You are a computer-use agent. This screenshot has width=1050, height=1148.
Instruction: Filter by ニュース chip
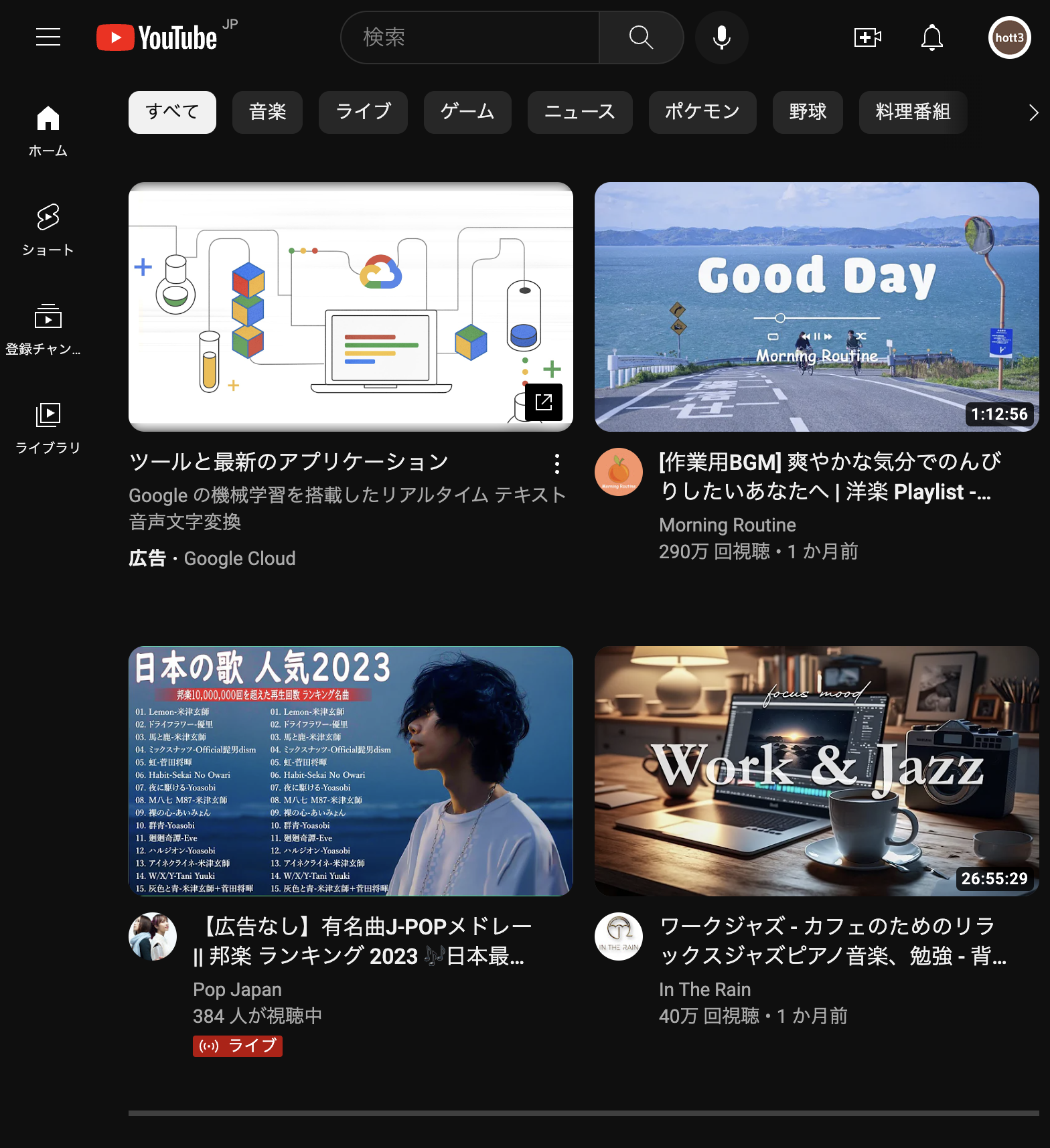tap(580, 112)
